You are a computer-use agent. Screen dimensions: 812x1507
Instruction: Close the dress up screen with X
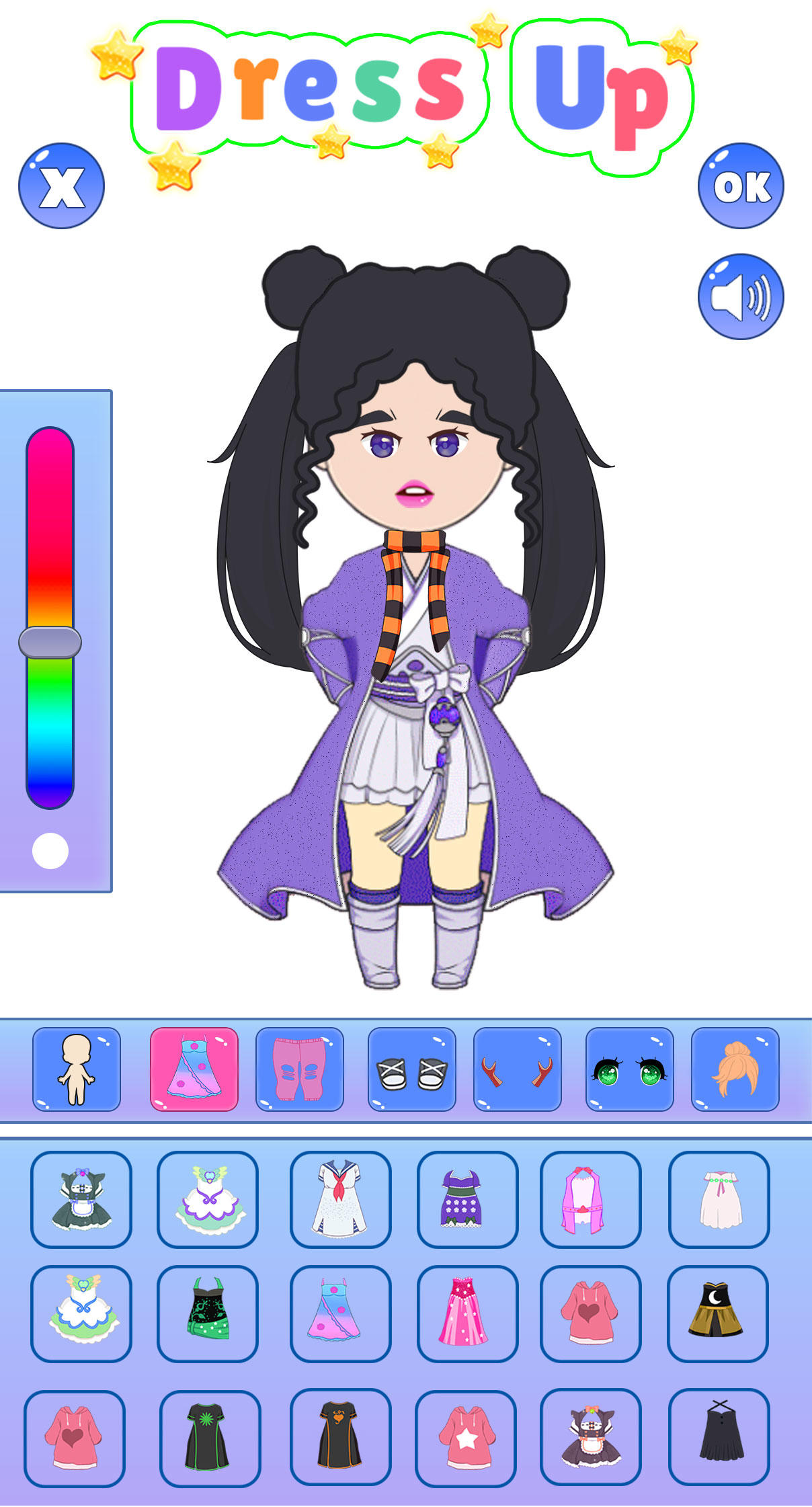click(x=61, y=186)
